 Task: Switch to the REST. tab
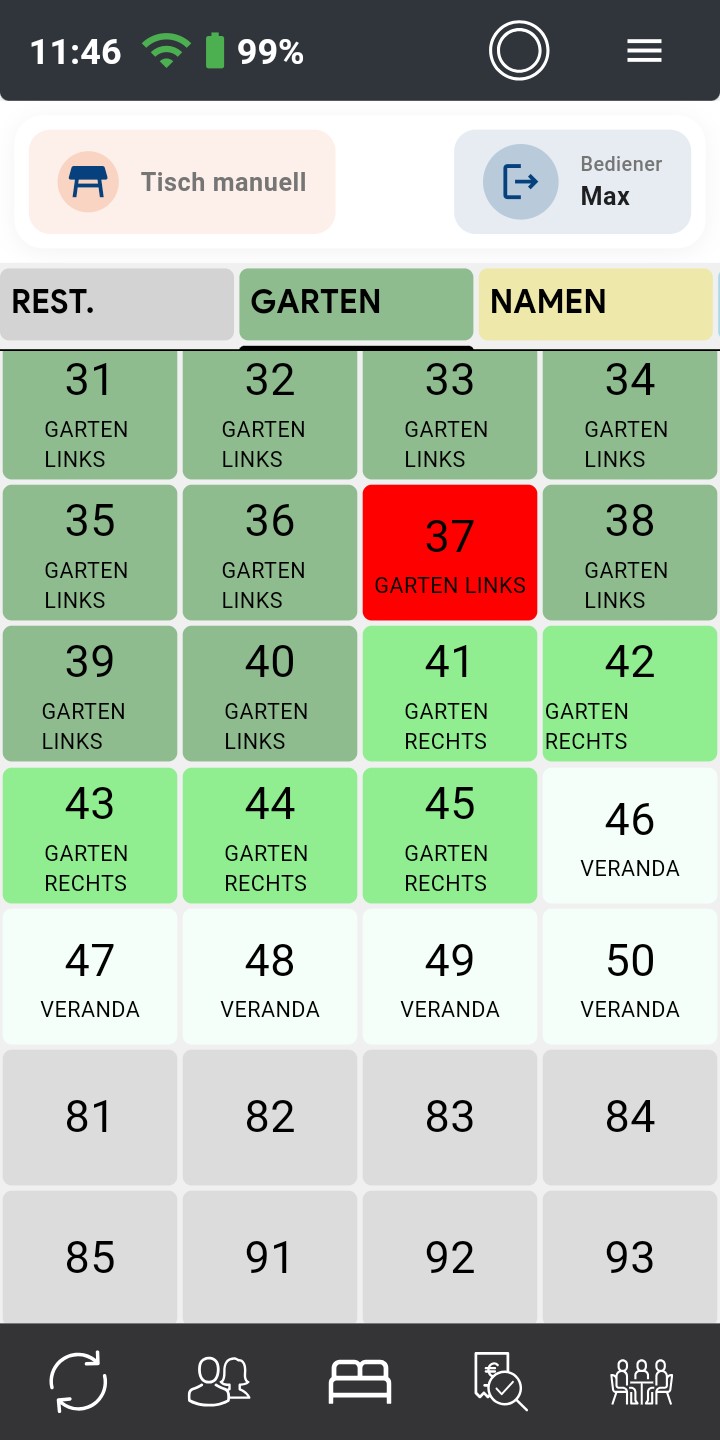pyautogui.click(x=117, y=302)
